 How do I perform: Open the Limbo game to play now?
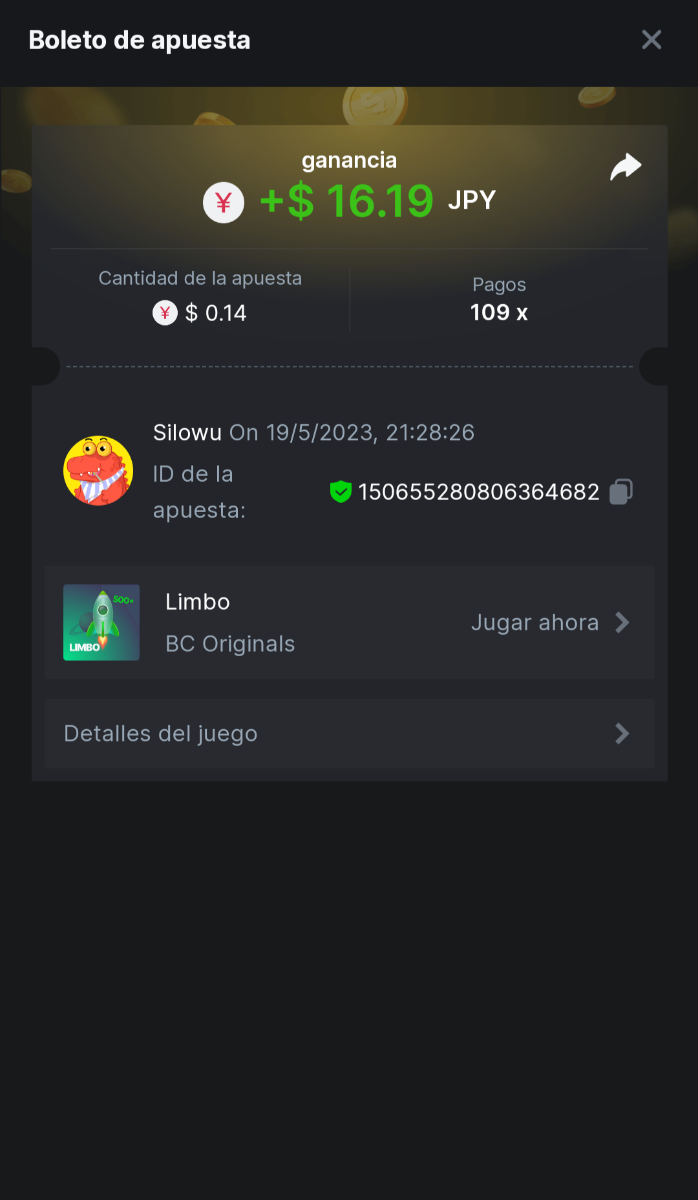pos(550,623)
